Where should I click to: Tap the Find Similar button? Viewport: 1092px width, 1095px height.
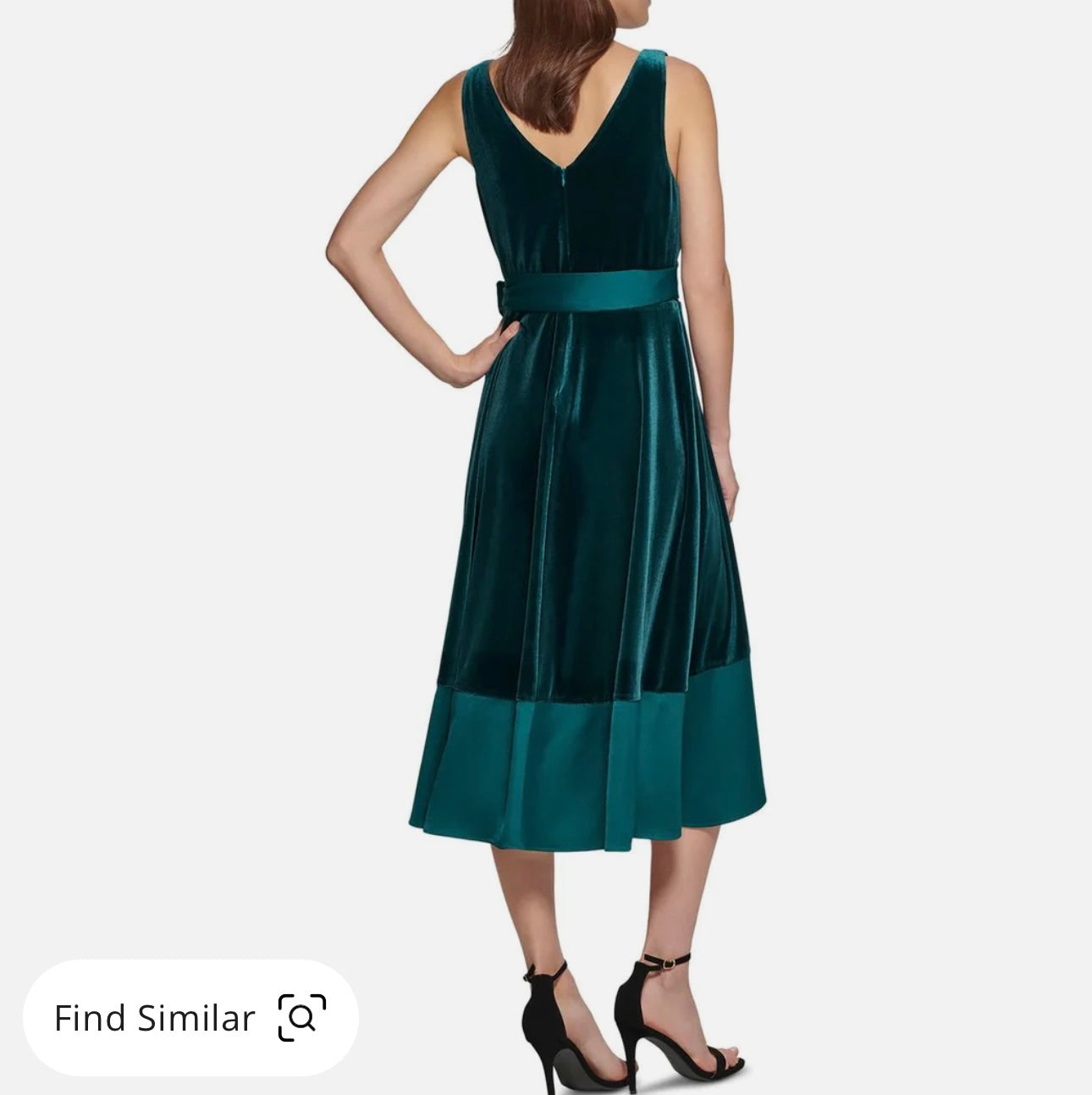[x=190, y=1017]
